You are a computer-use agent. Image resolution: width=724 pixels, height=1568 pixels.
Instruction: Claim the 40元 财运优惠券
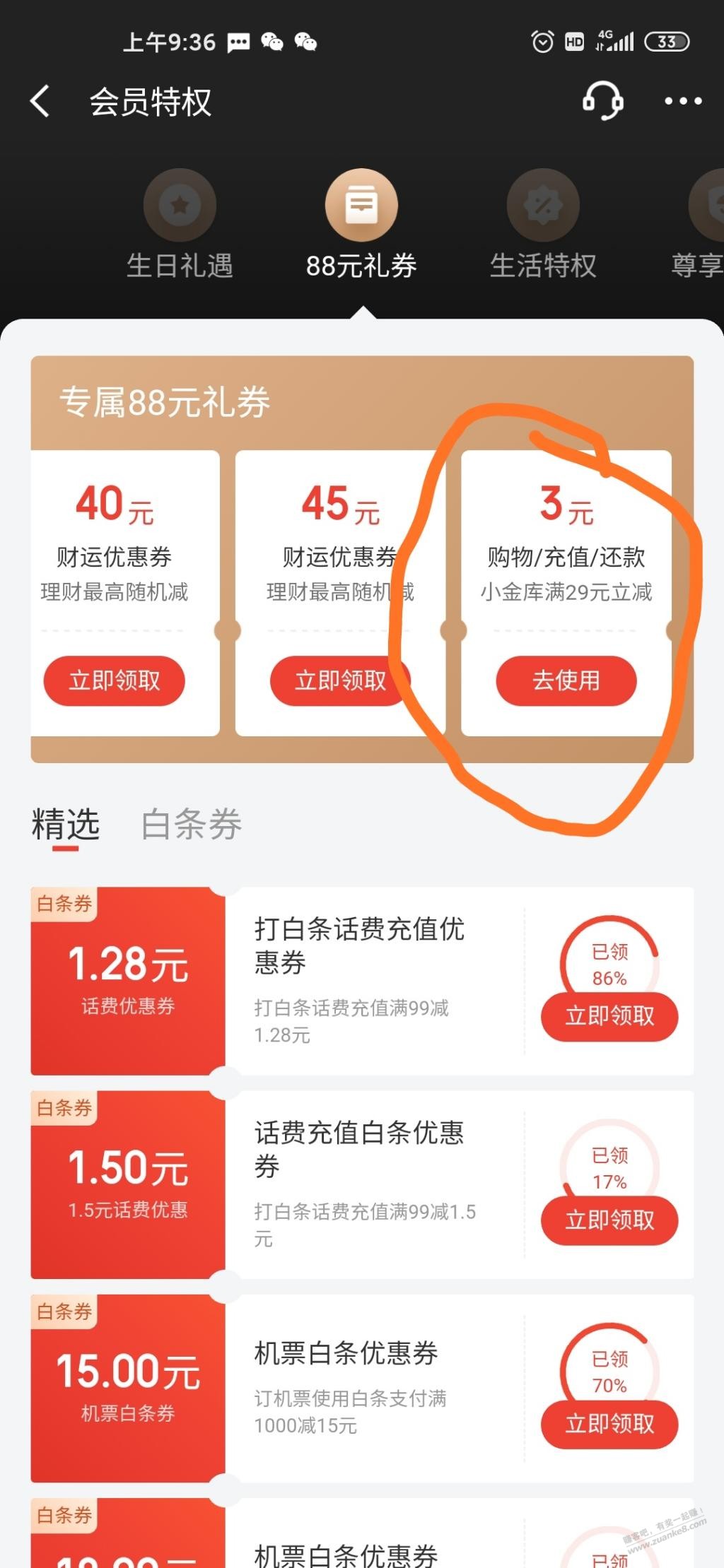point(115,680)
